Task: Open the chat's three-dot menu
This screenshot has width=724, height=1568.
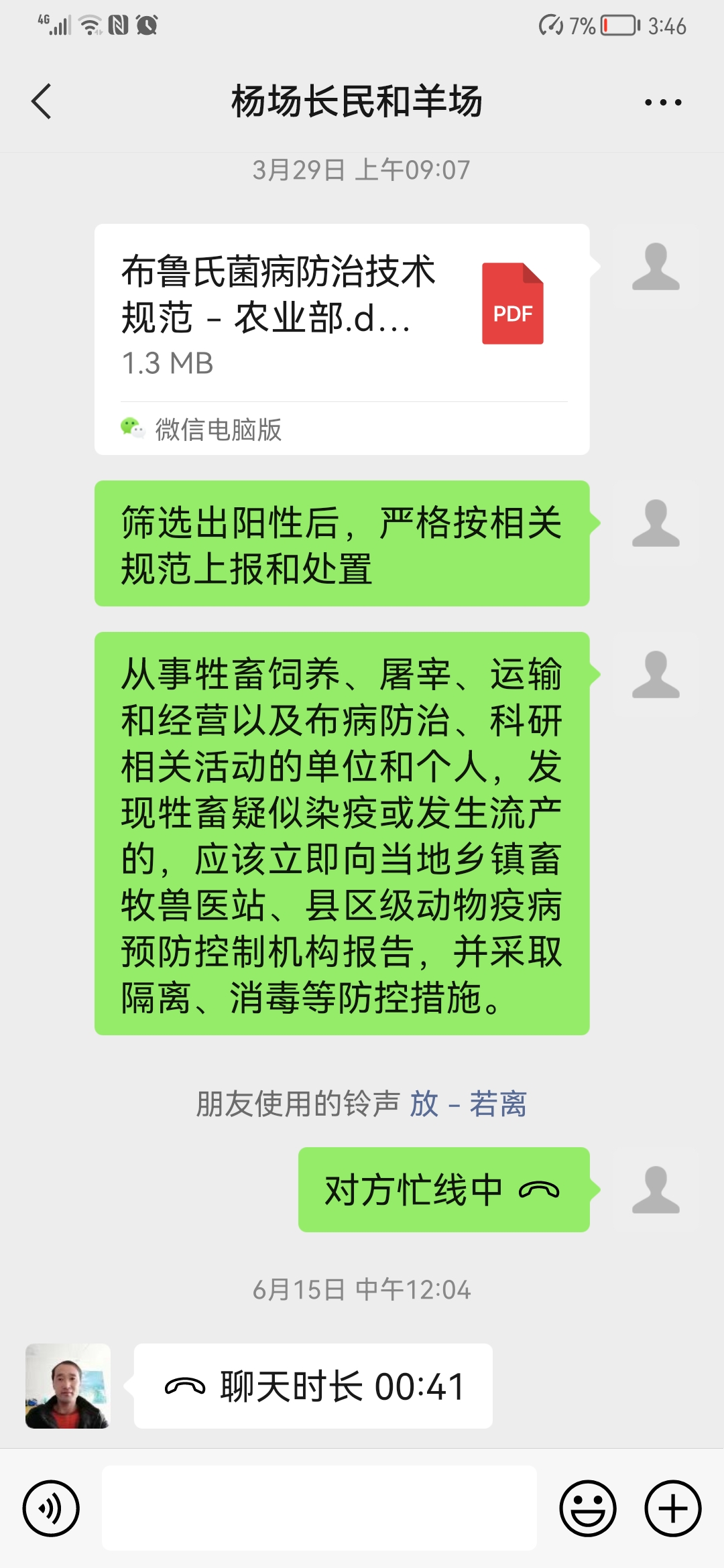Action: click(x=663, y=103)
